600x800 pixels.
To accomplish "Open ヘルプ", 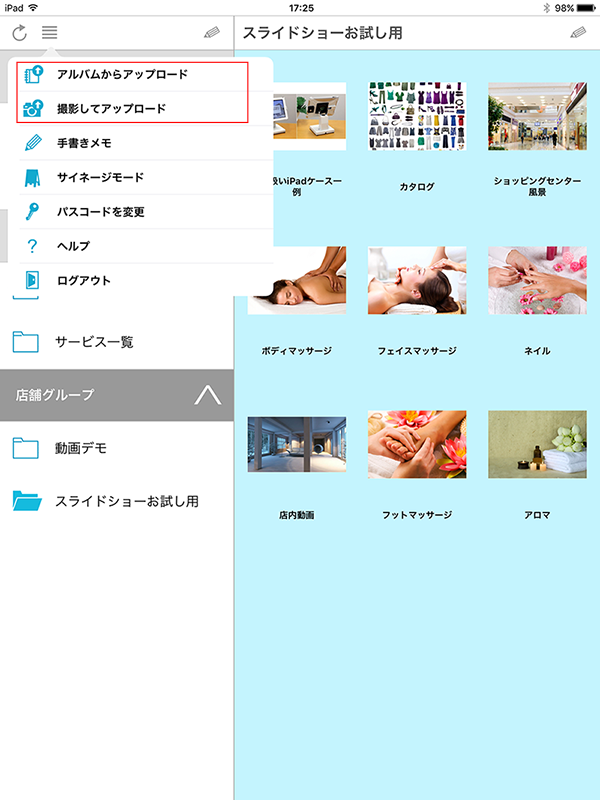I will [73, 246].
